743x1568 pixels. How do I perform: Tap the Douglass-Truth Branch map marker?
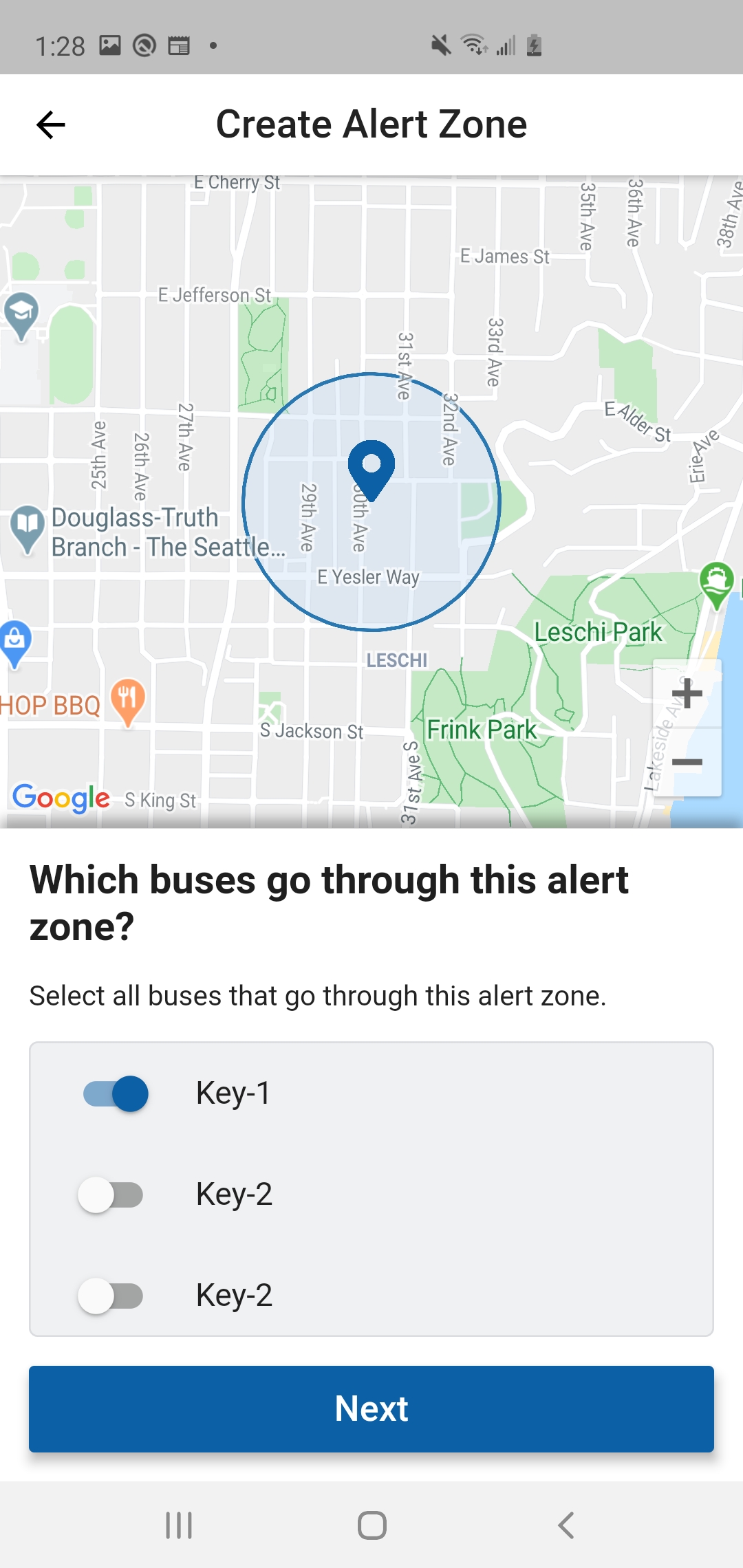pyautogui.click(x=28, y=528)
